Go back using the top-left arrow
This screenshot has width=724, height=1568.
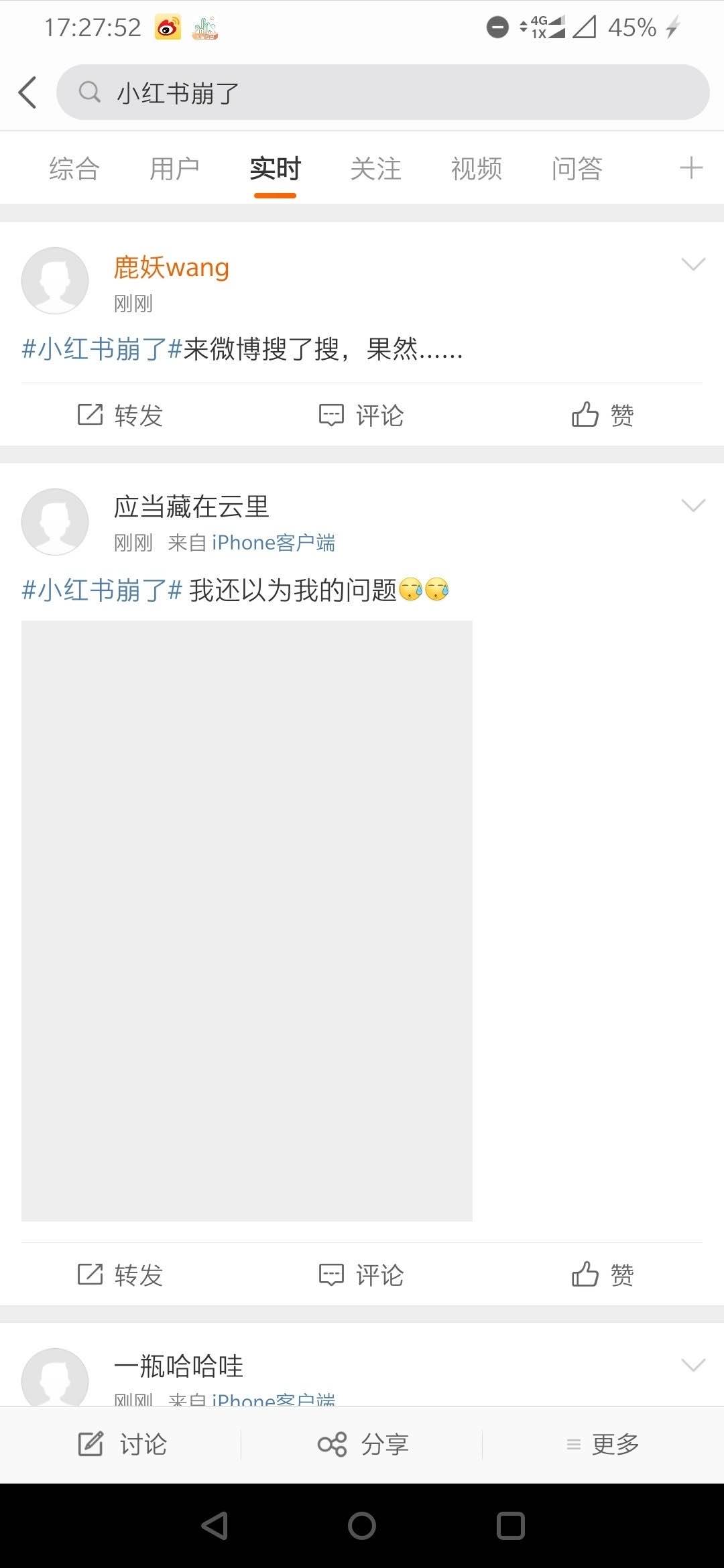point(28,92)
